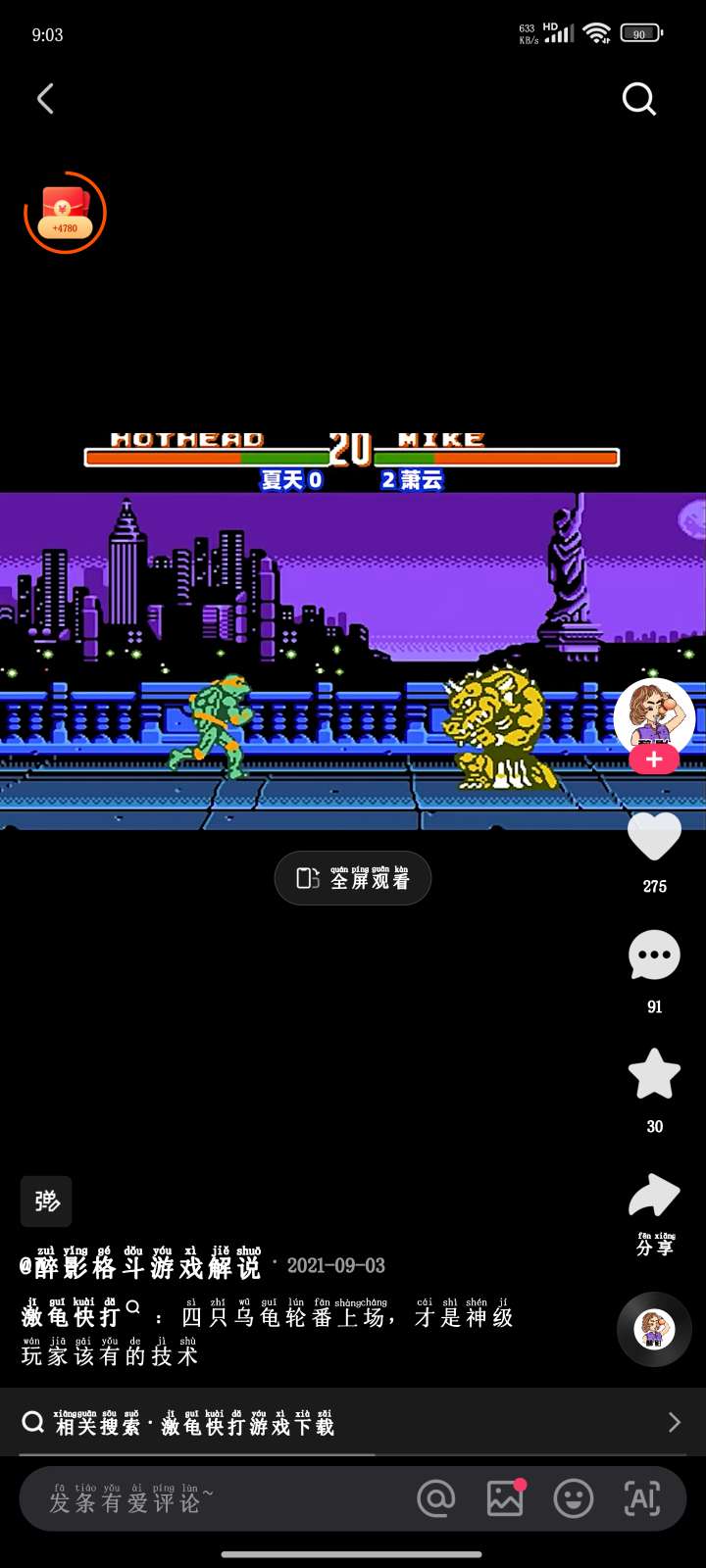Viewport: 706px width, 1568px height.
Task: Open the search icon at top right
Action: tap(638, 99)
